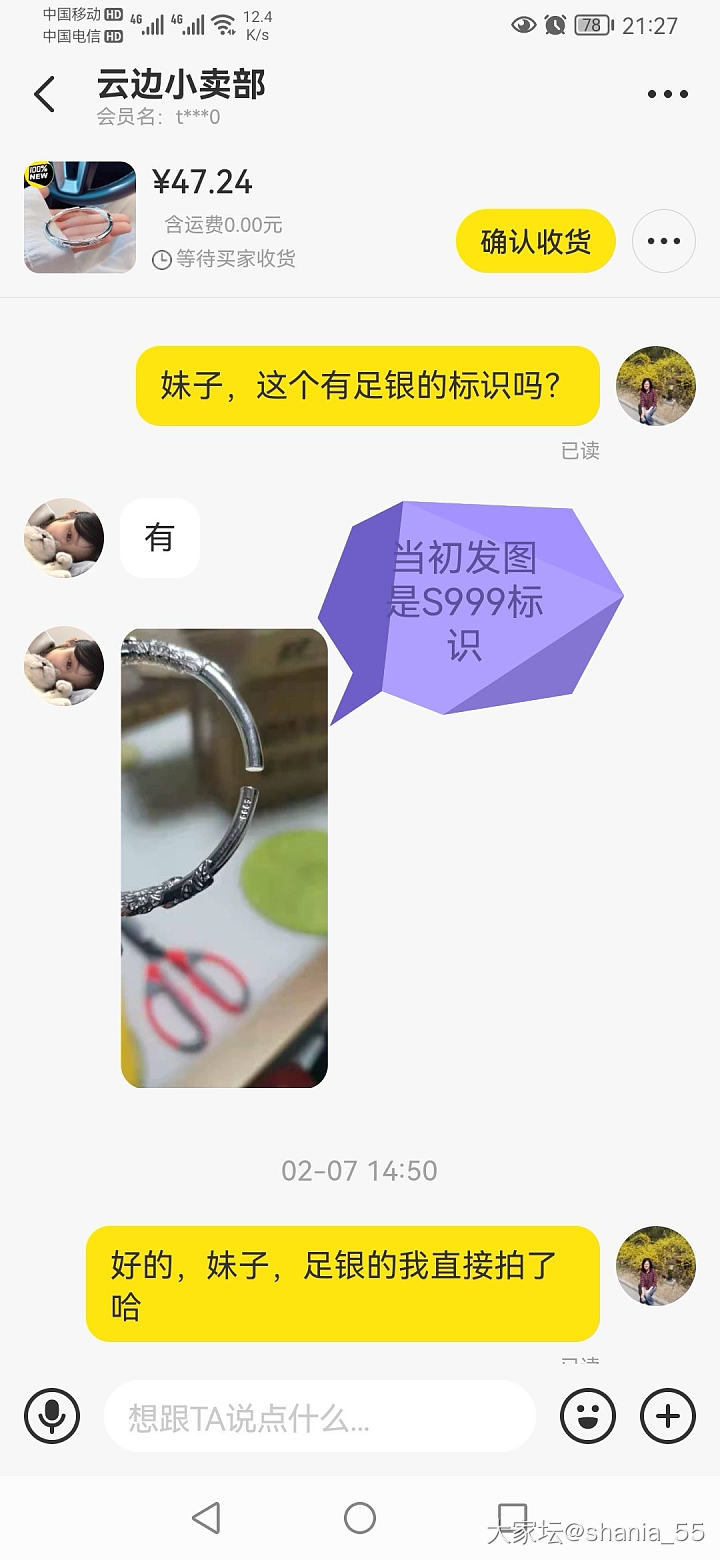Open the emoji picker
This screenshot has height=1560, width=720.
(587, 1416)
